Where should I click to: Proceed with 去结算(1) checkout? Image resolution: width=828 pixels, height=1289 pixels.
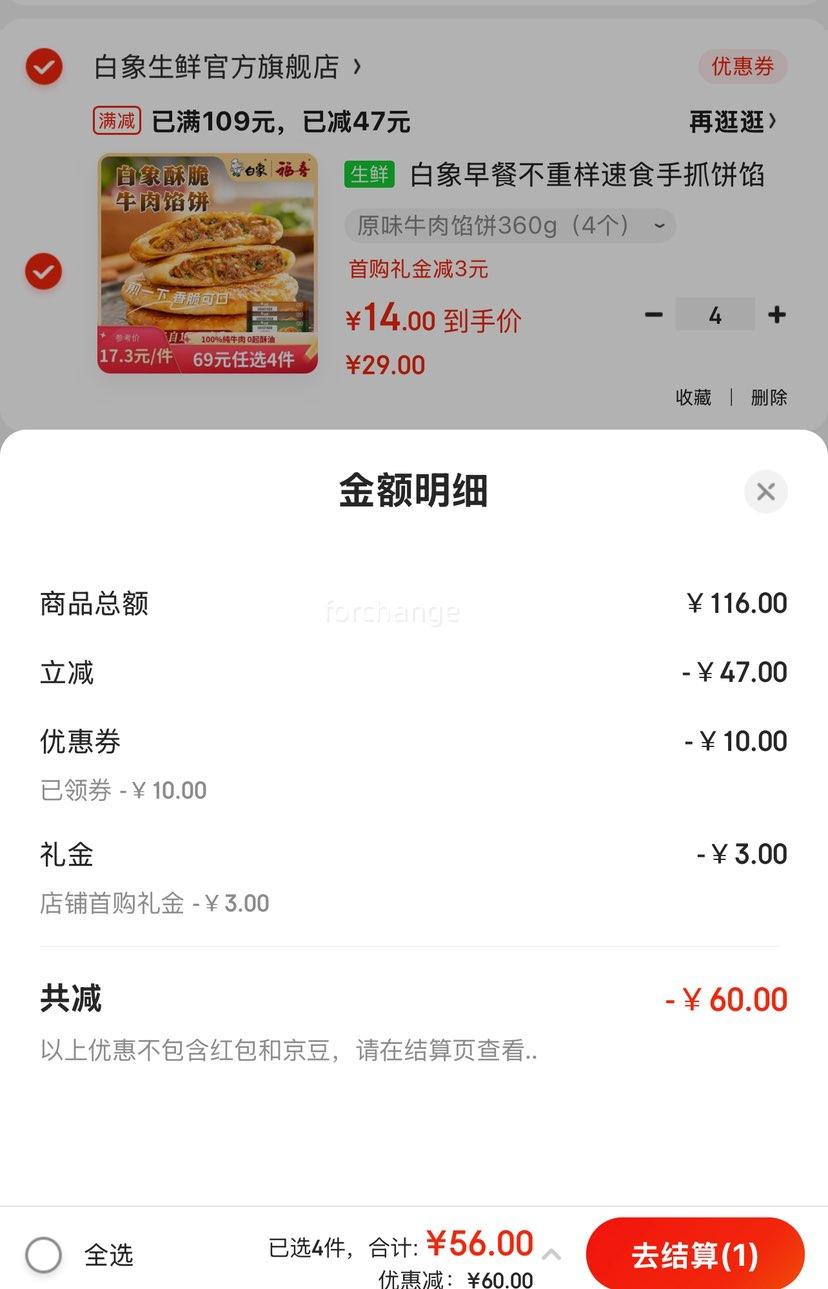pyautogui.click(x=695, y=1255)
